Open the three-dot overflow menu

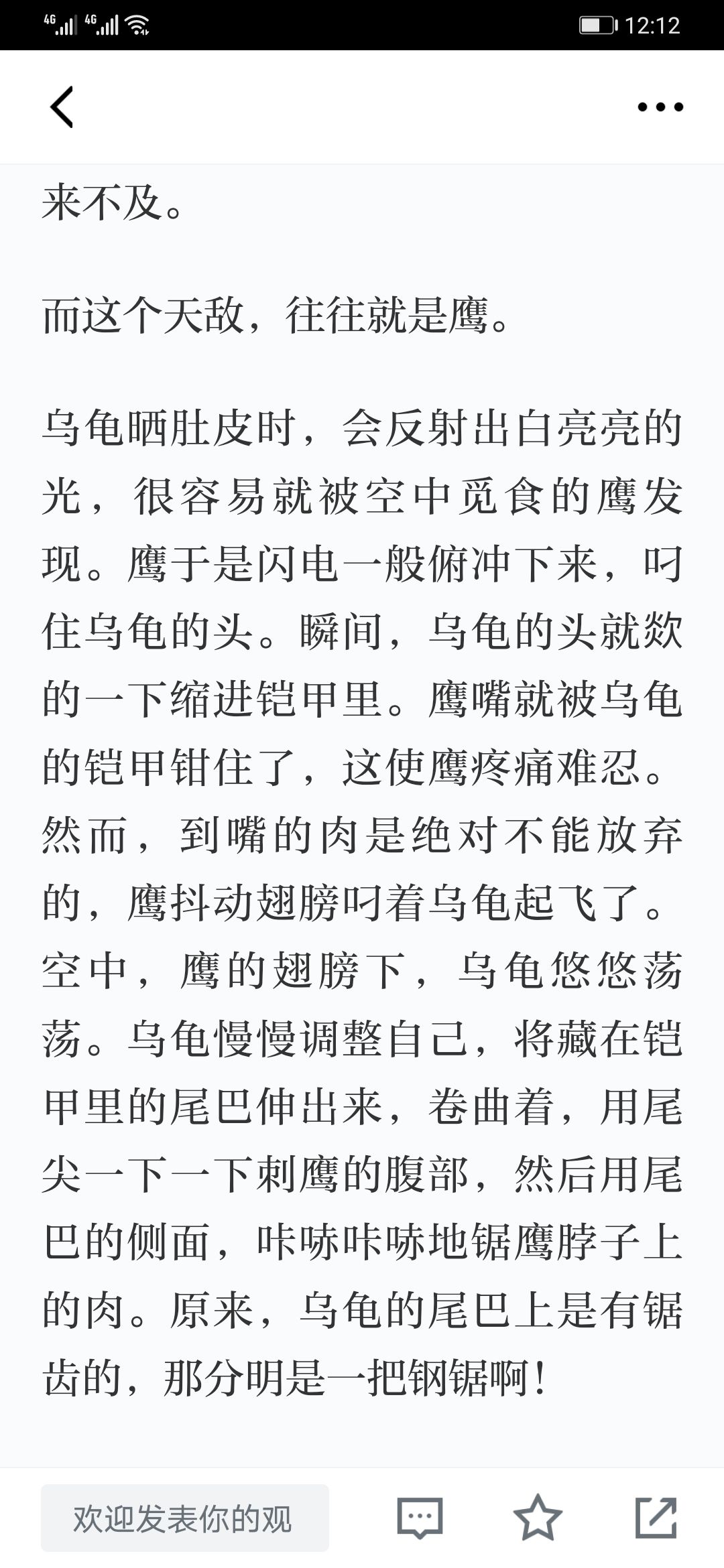click(x=660, y=107)
